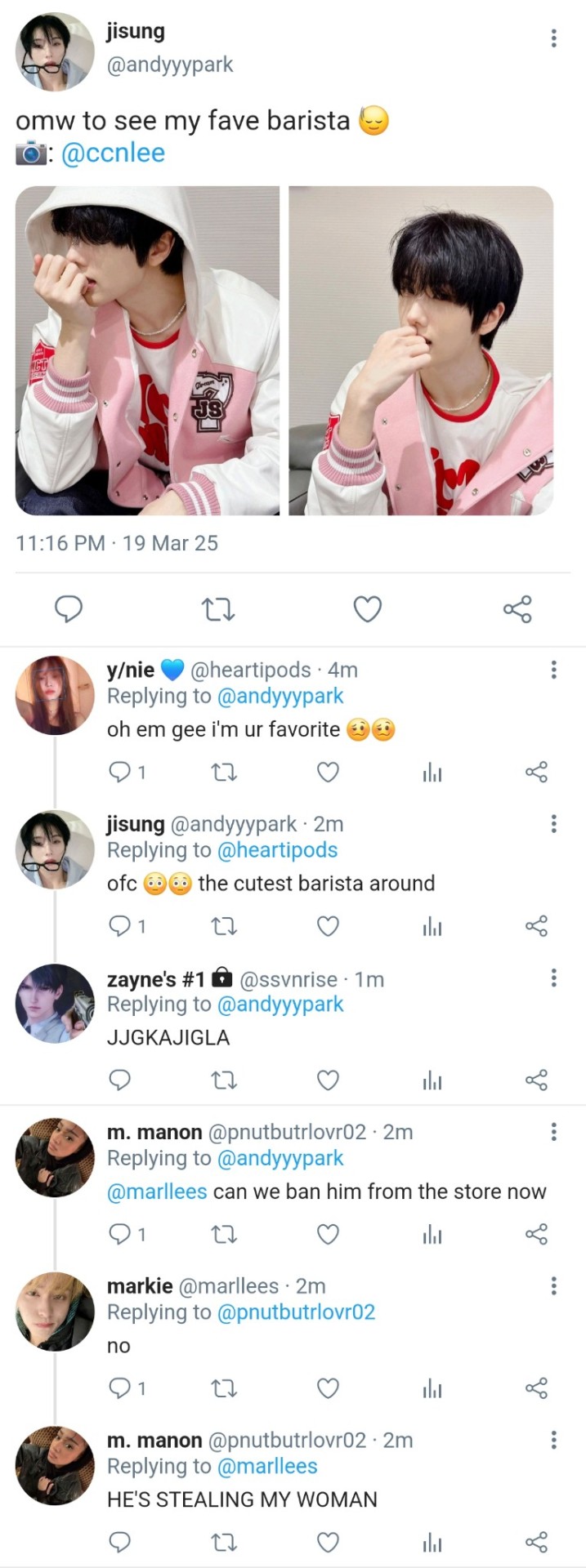The width and height of the screenshot is (586, 1568).
Task: Retweet jisung's barista tweet
Action: [218, 609]
